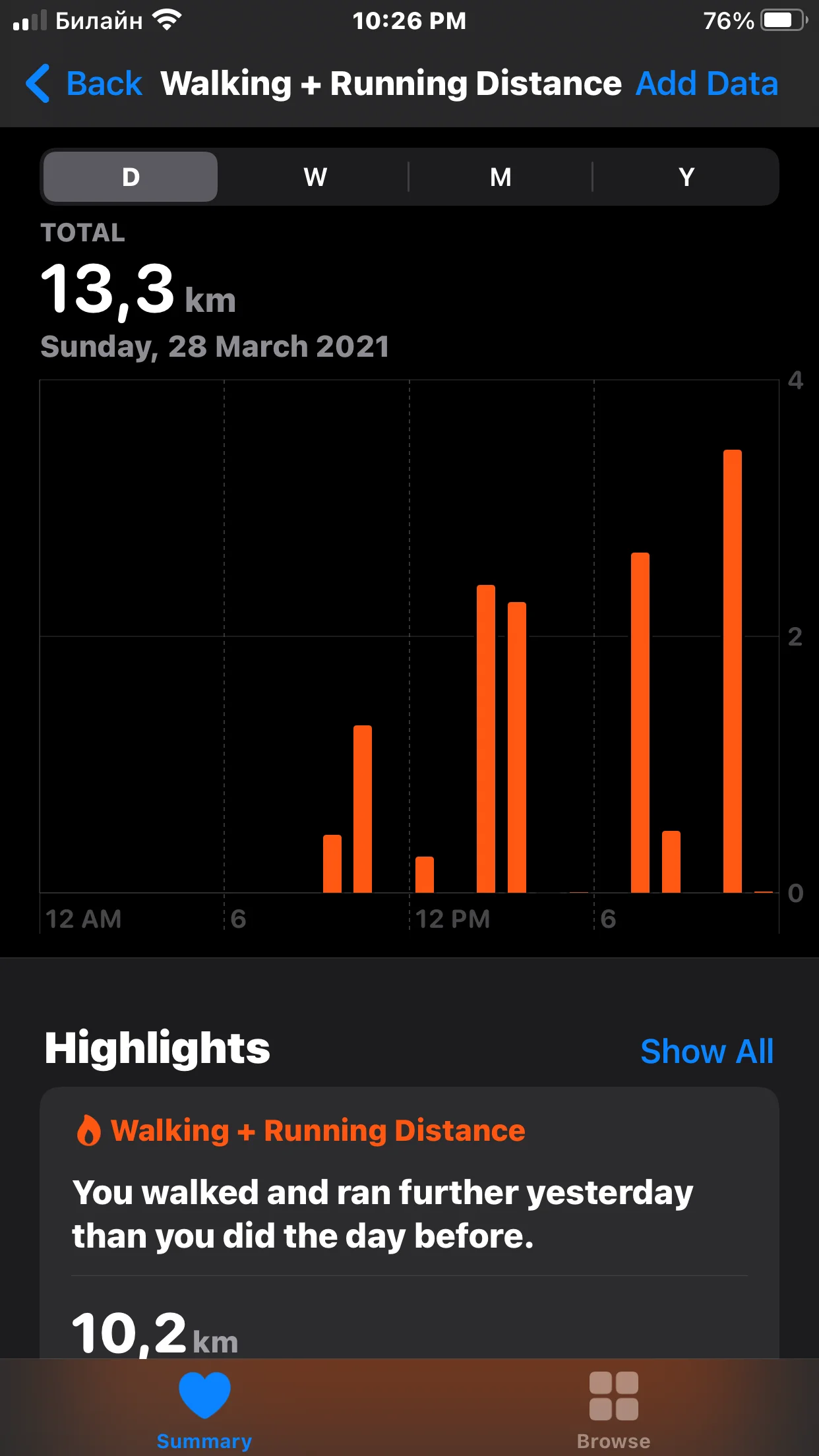Switch to the Browse tab
Screen dimensions: 819x1456
(x=613, y=1409)
